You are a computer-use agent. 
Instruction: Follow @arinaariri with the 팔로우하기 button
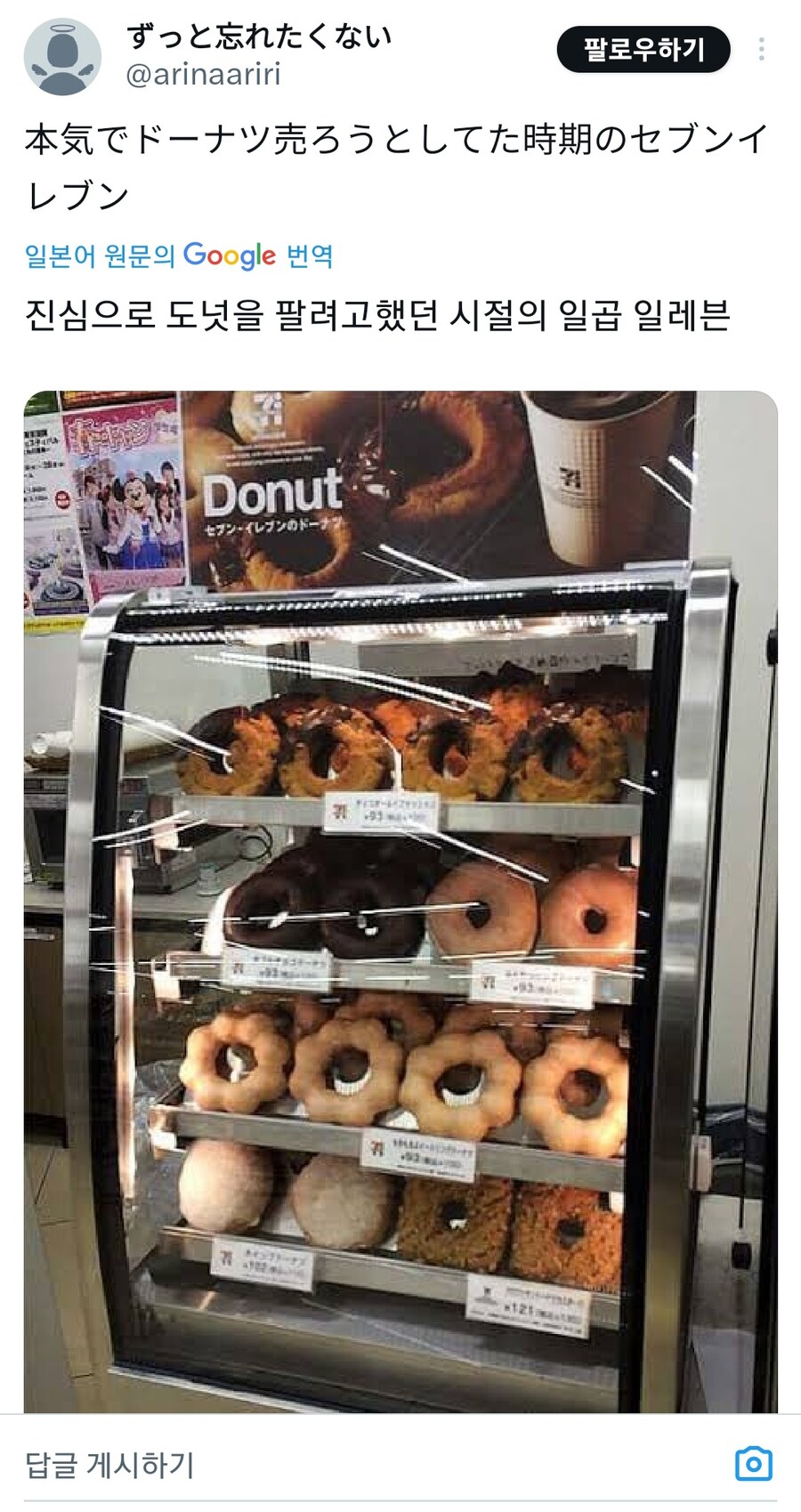click(x=643, y=50)
